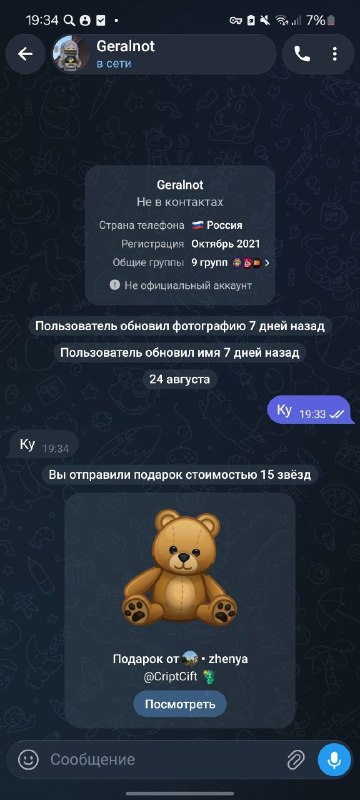The height and width of the screenshot is (800, 360).
Task: Tap the microphone voice message button
Action: coord(335,760)
